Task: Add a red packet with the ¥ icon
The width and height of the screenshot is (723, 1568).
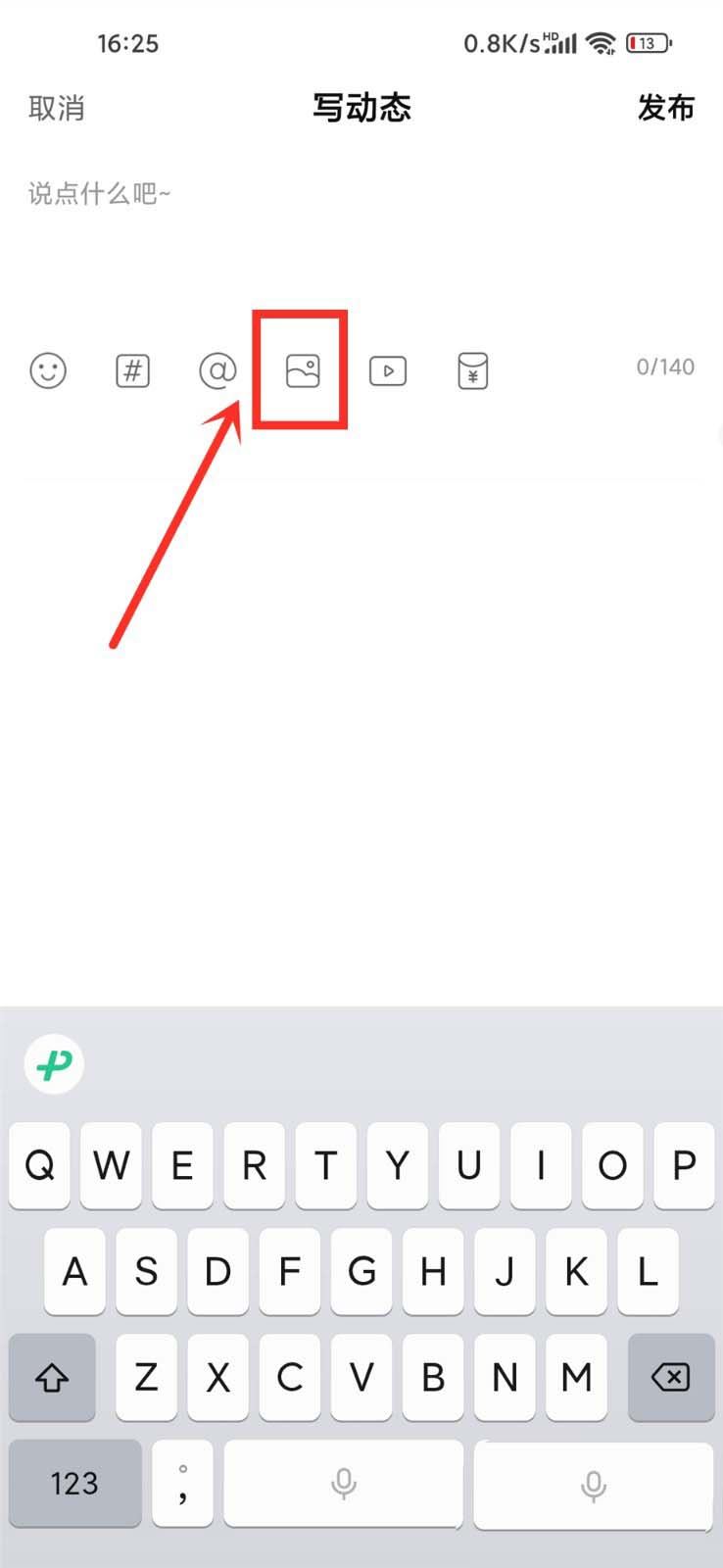Action: (x=473, y=370)
